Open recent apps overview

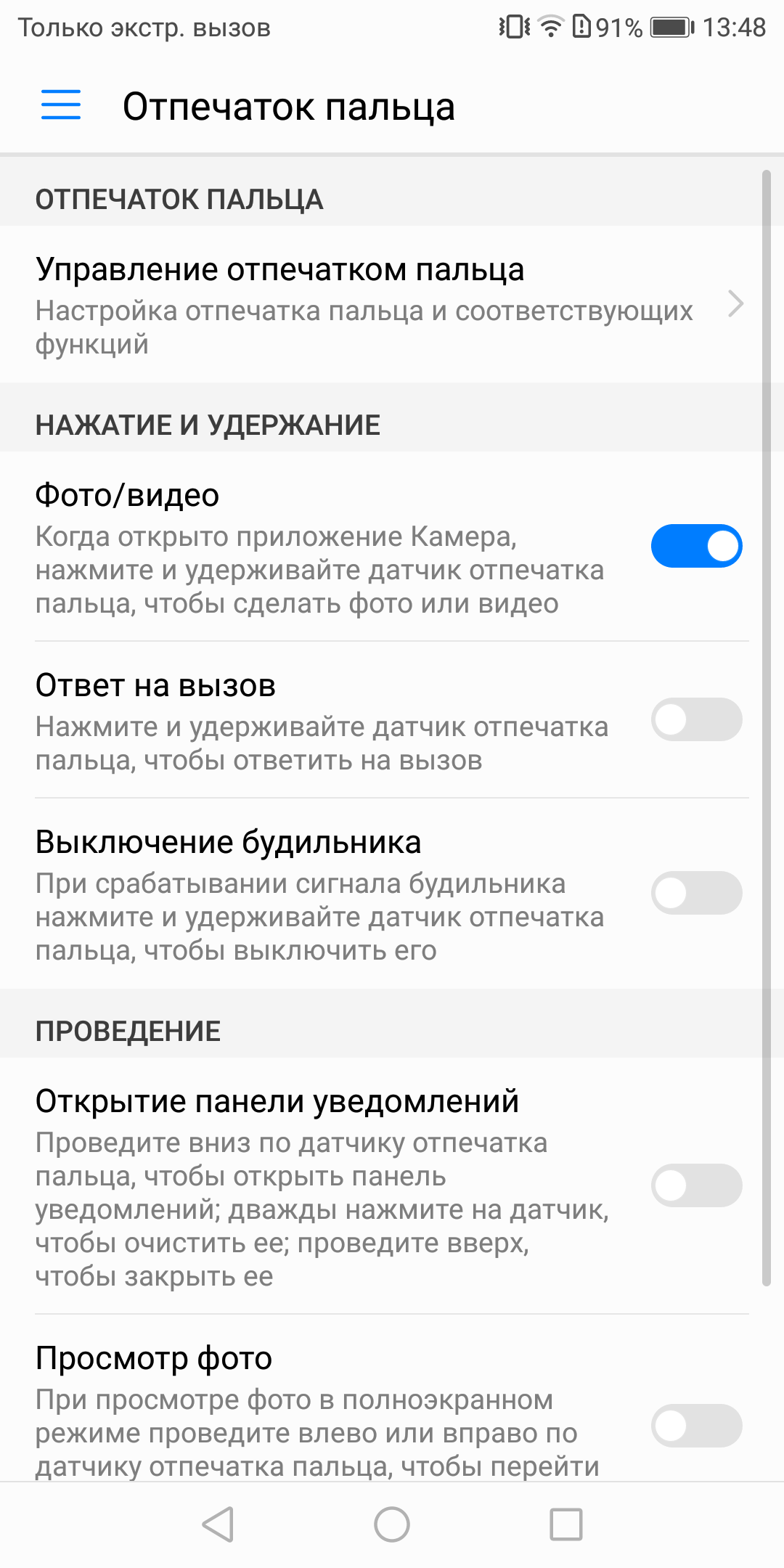click(566, 1524)
